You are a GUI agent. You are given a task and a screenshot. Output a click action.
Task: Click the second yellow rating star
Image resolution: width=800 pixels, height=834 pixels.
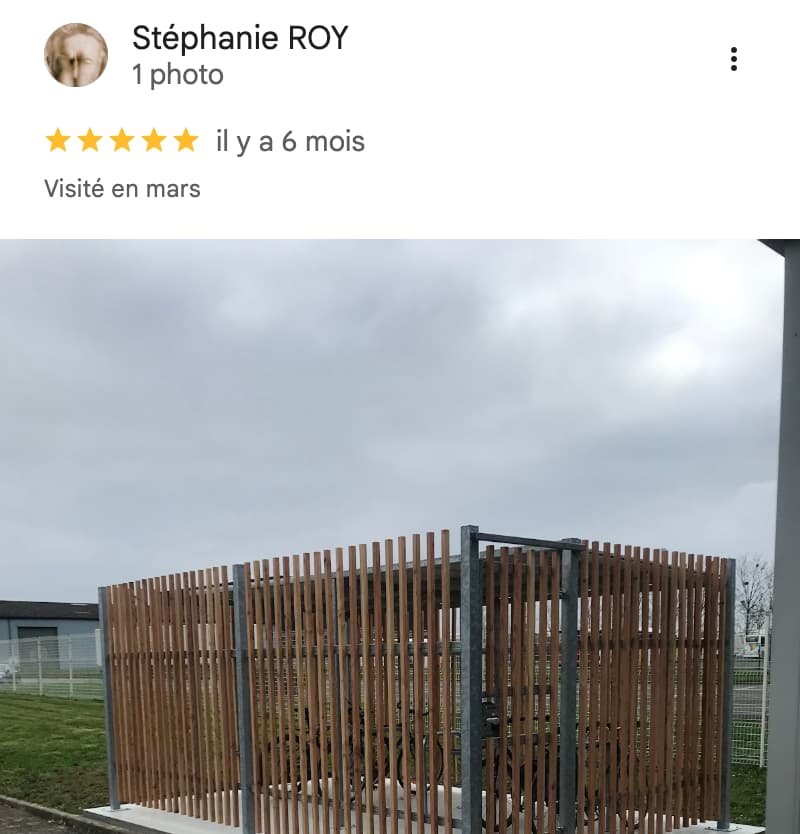[x=91, y=140]
